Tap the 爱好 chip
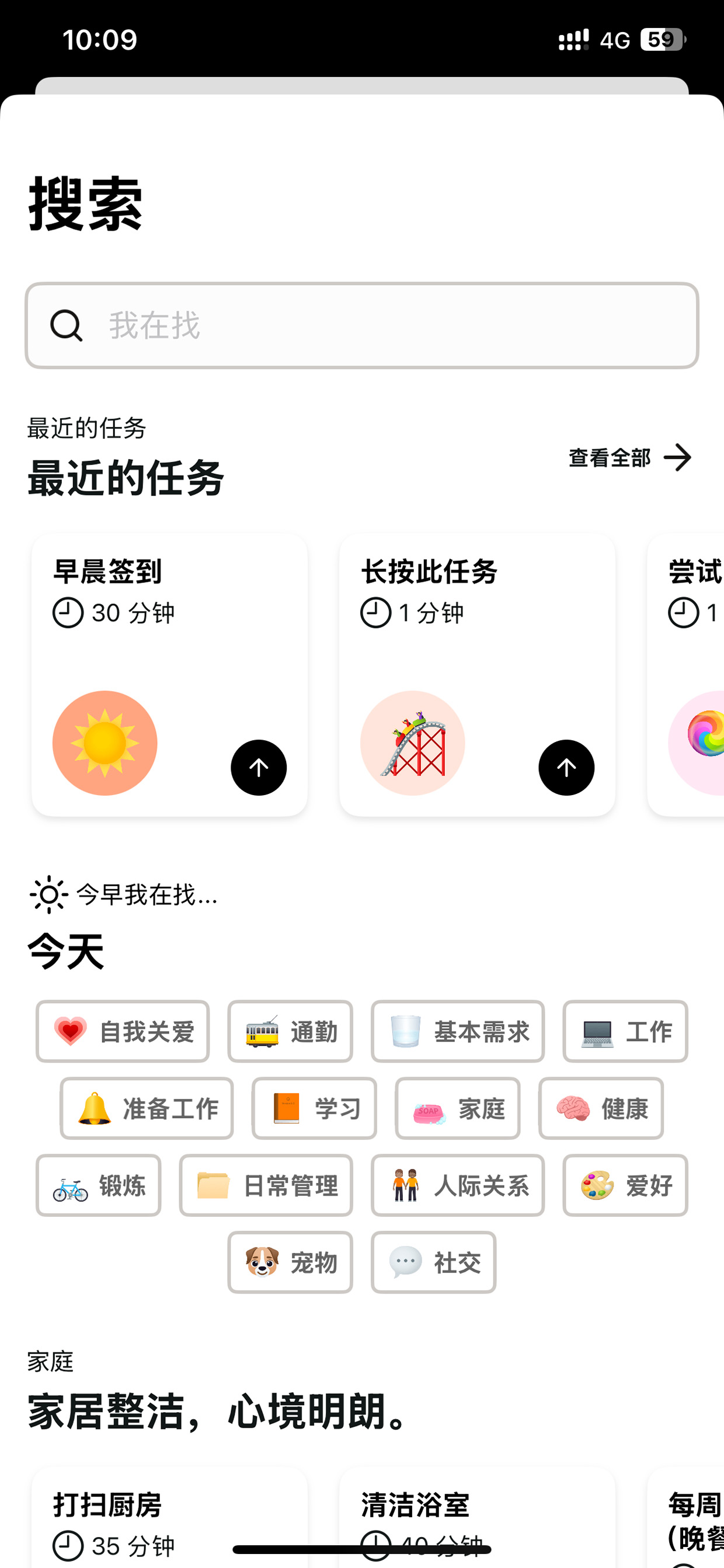The image size is (724, 1568). click(625, 1185)
